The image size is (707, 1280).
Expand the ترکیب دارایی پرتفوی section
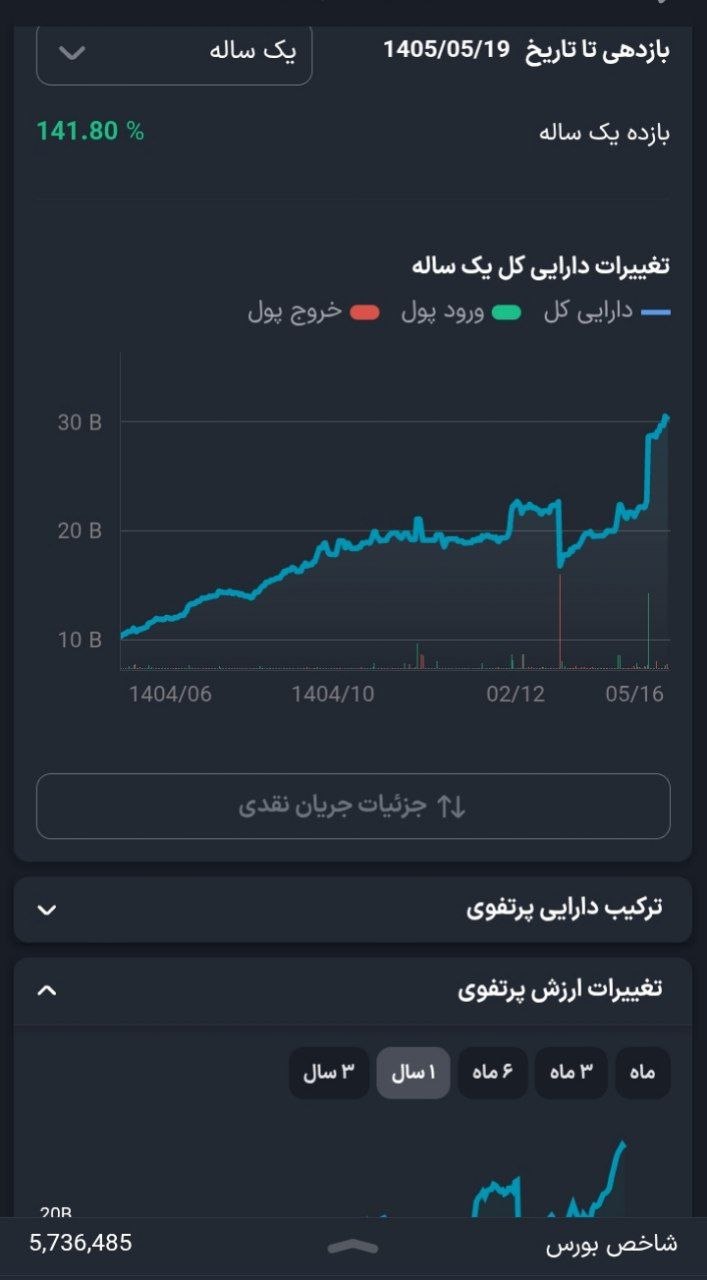click(353, 909)
